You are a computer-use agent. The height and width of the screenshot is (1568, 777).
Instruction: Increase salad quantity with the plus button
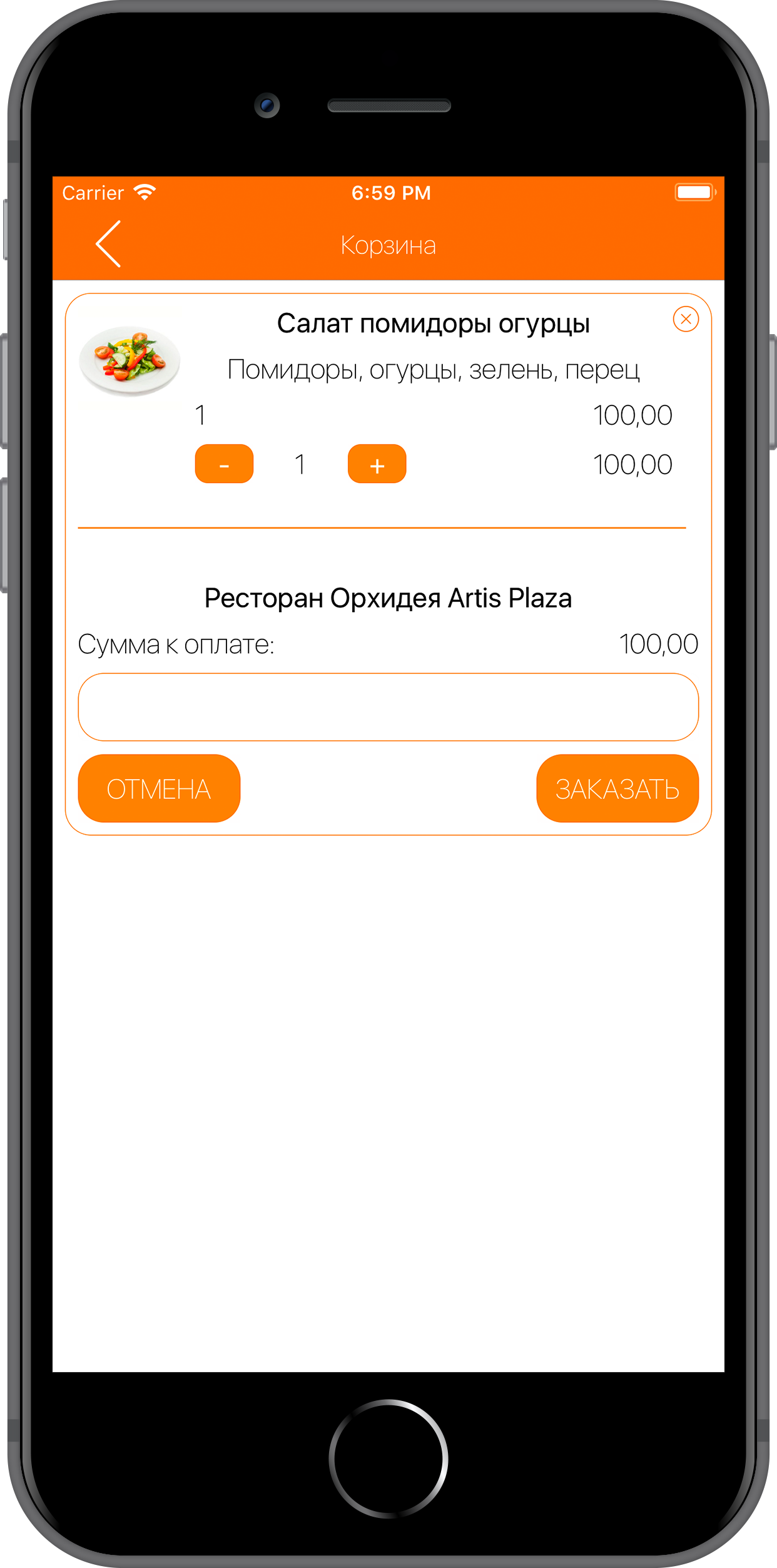click(377, 464)
